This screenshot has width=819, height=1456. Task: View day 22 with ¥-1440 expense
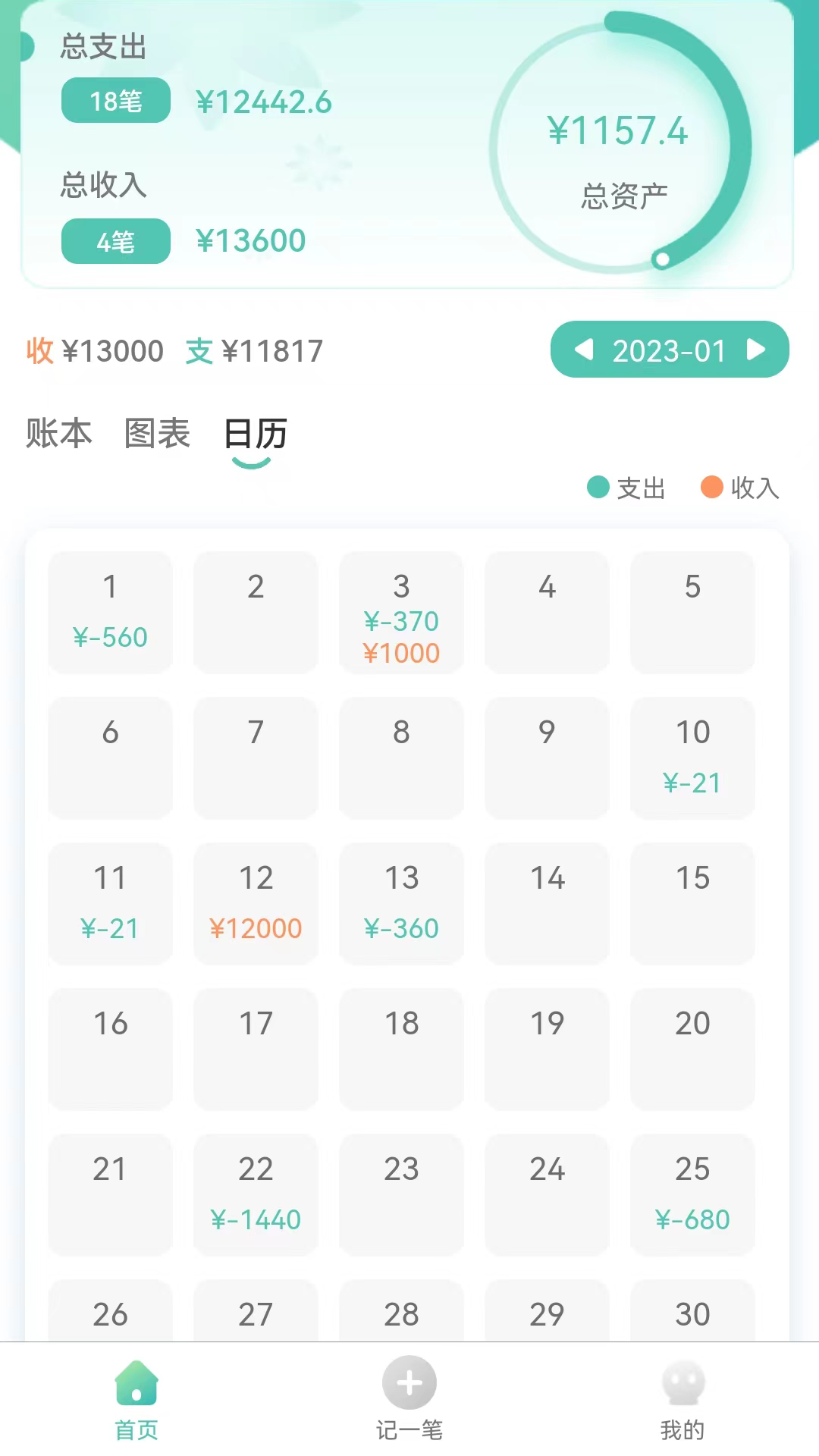tap(256, 1194)
